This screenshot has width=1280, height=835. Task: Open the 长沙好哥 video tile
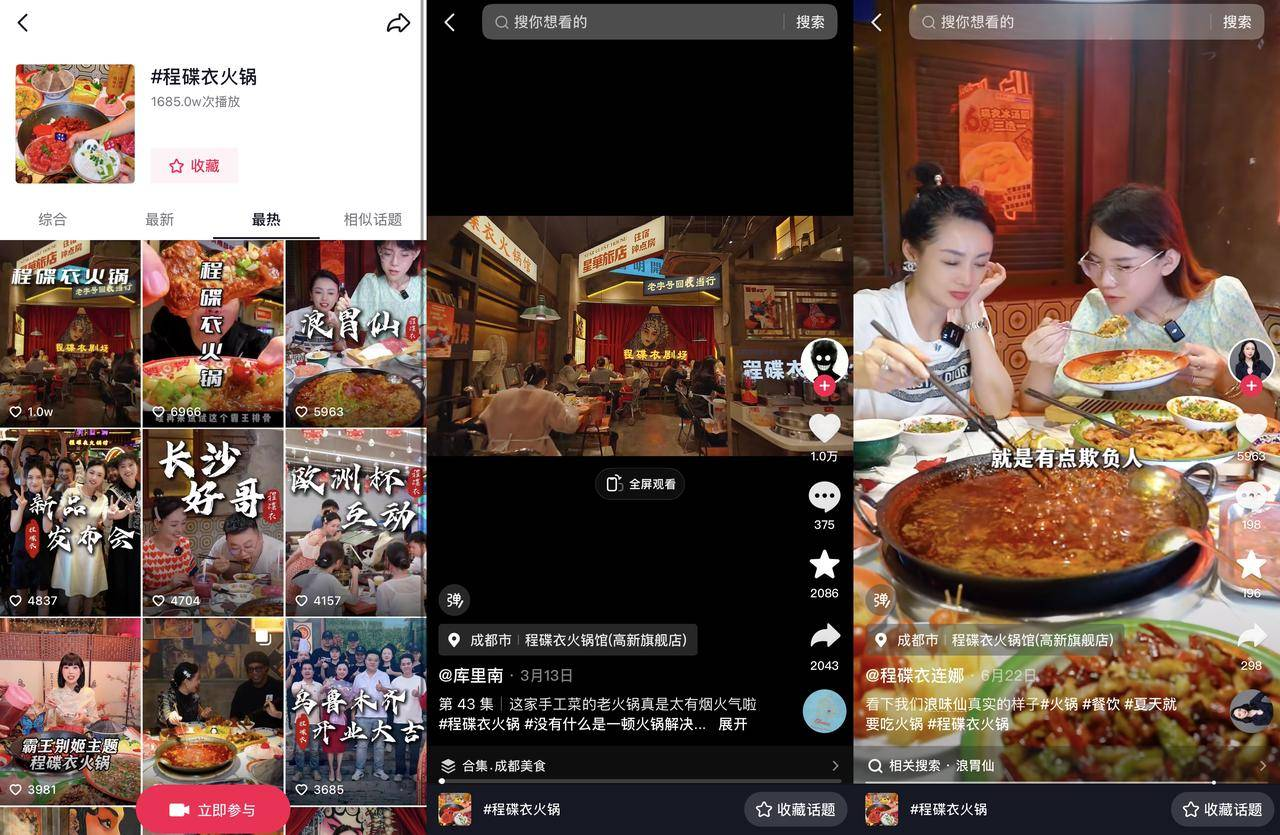pos(213,522)
